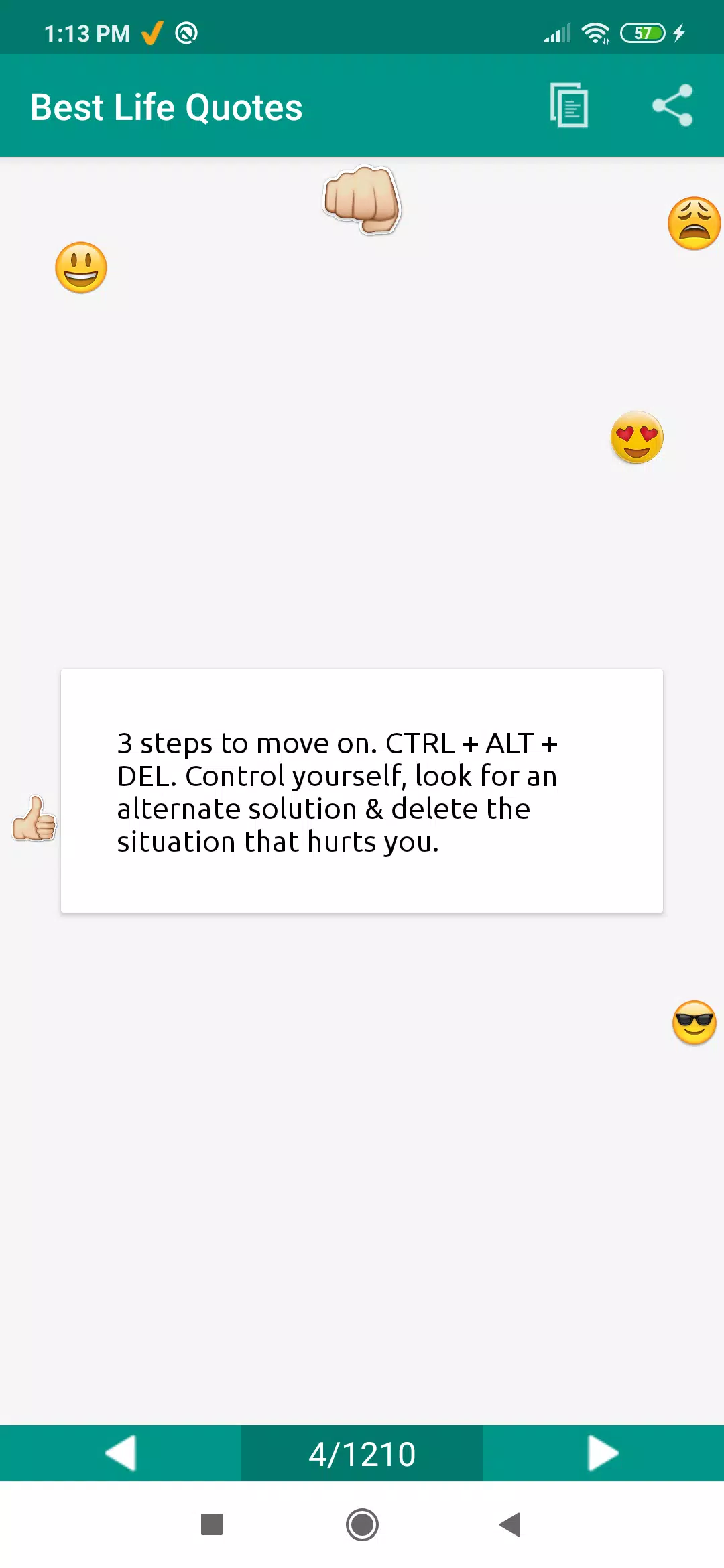
Task: Tap the system back button
Action: (510, 1524)
